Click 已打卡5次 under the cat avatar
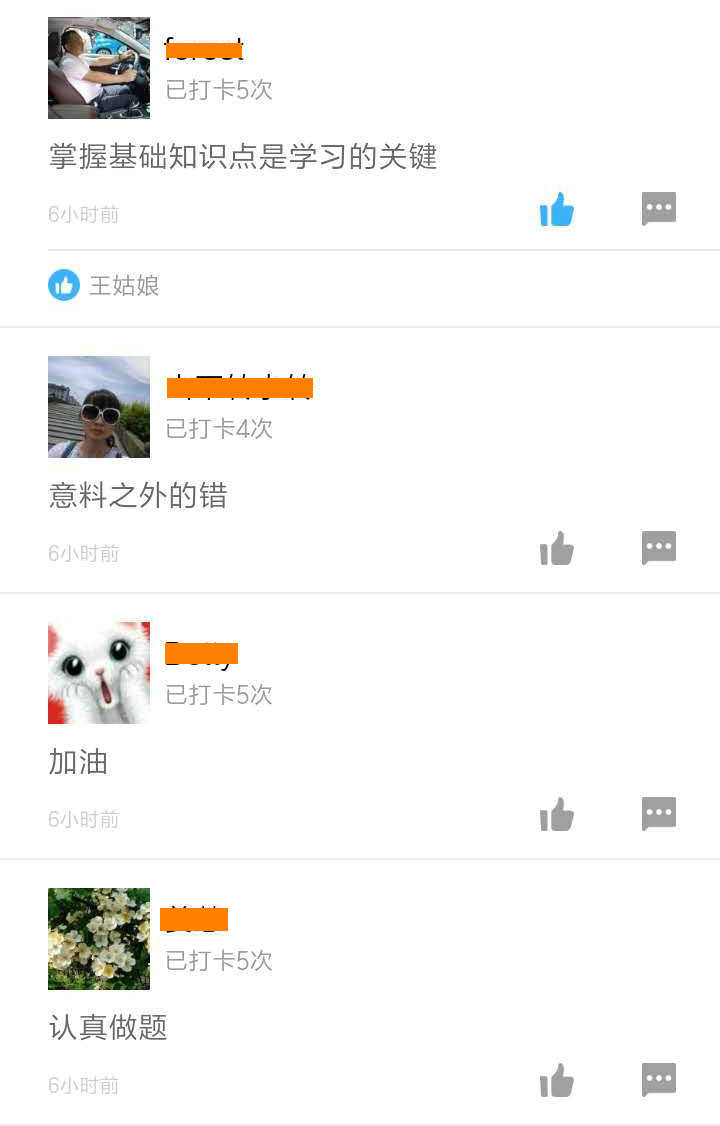The image size is (720, 1126). click(218, 694)
